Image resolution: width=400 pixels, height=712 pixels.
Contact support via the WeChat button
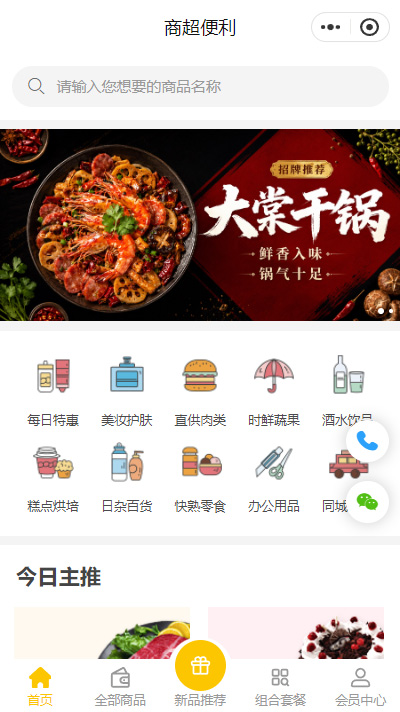[x=367, y=502]
